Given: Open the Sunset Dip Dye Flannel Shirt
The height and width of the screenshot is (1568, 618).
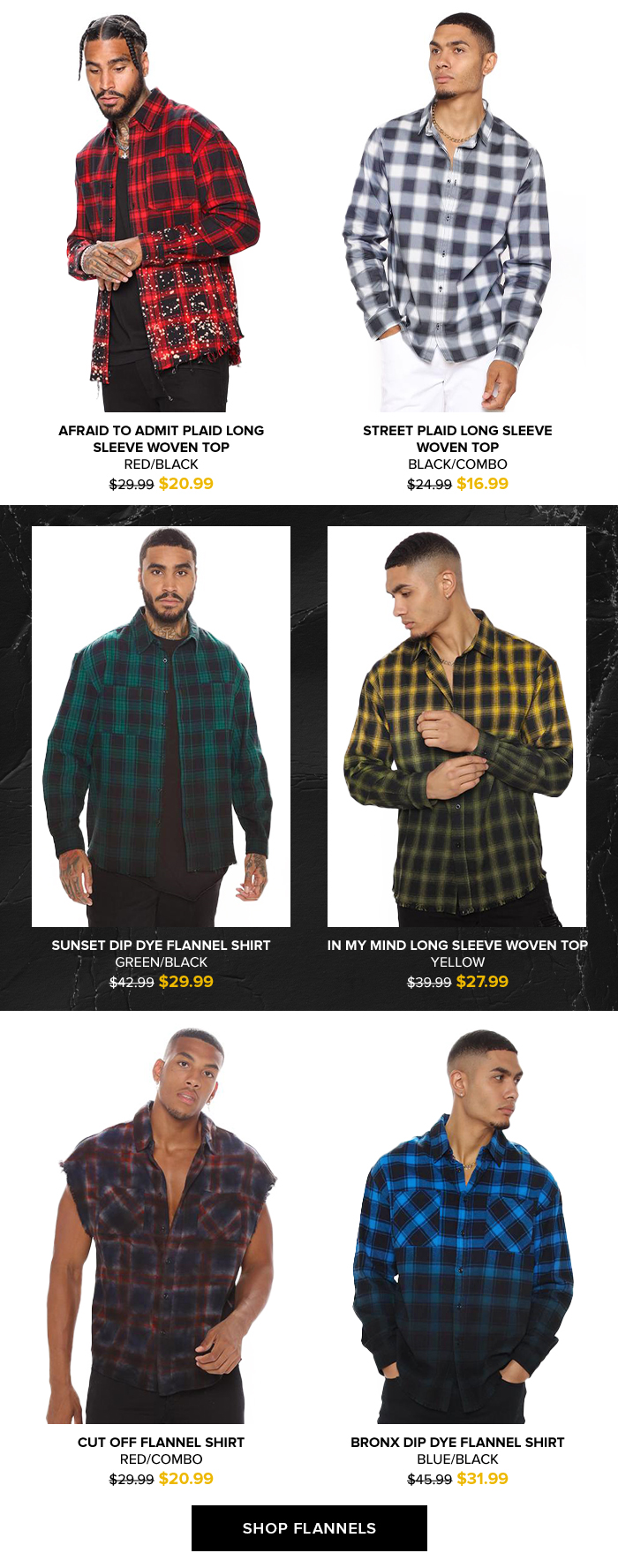Looking at the screenshot, I should [162, 726].
